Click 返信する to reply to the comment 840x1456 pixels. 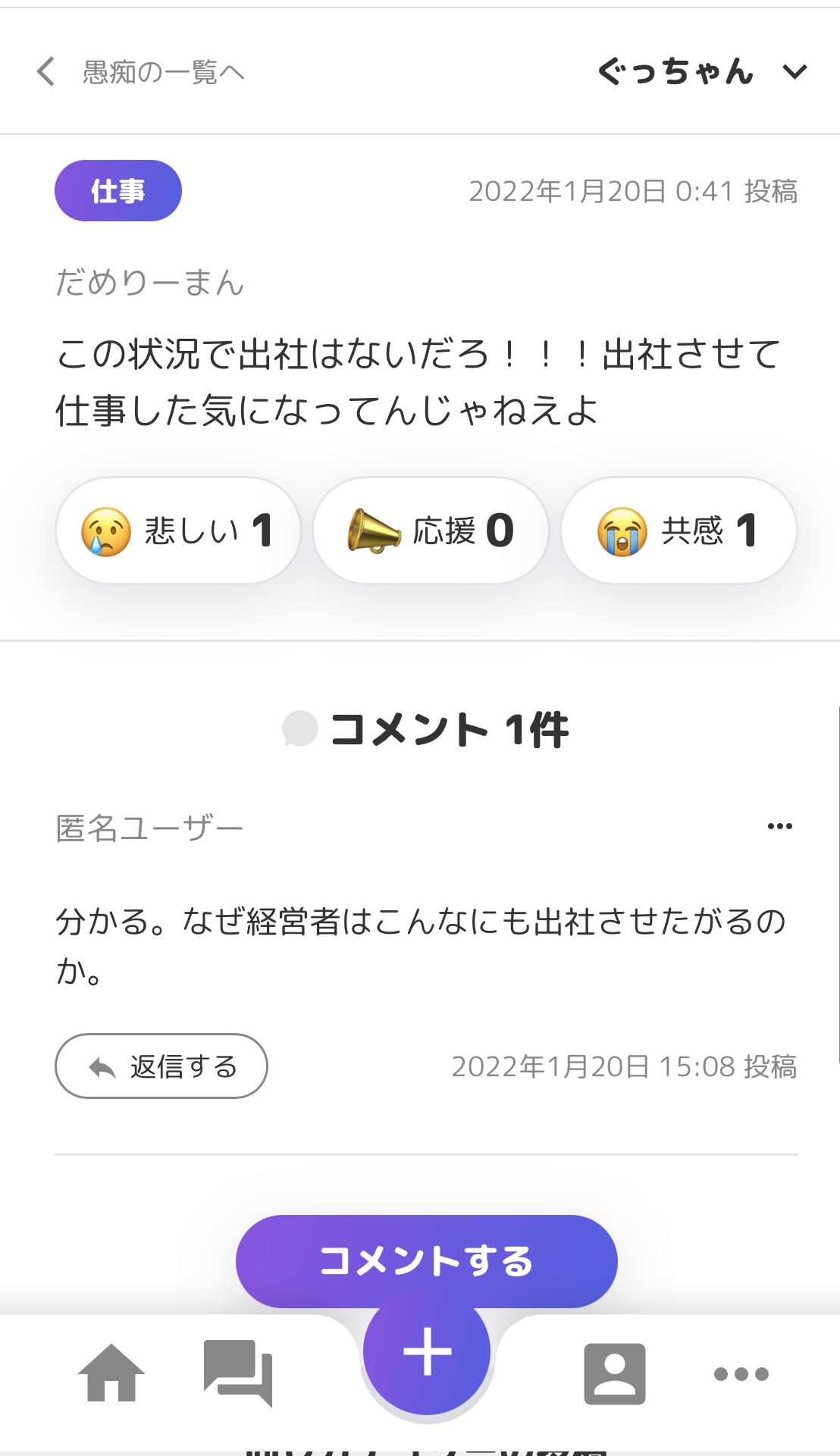click(x=161, y=1065)
